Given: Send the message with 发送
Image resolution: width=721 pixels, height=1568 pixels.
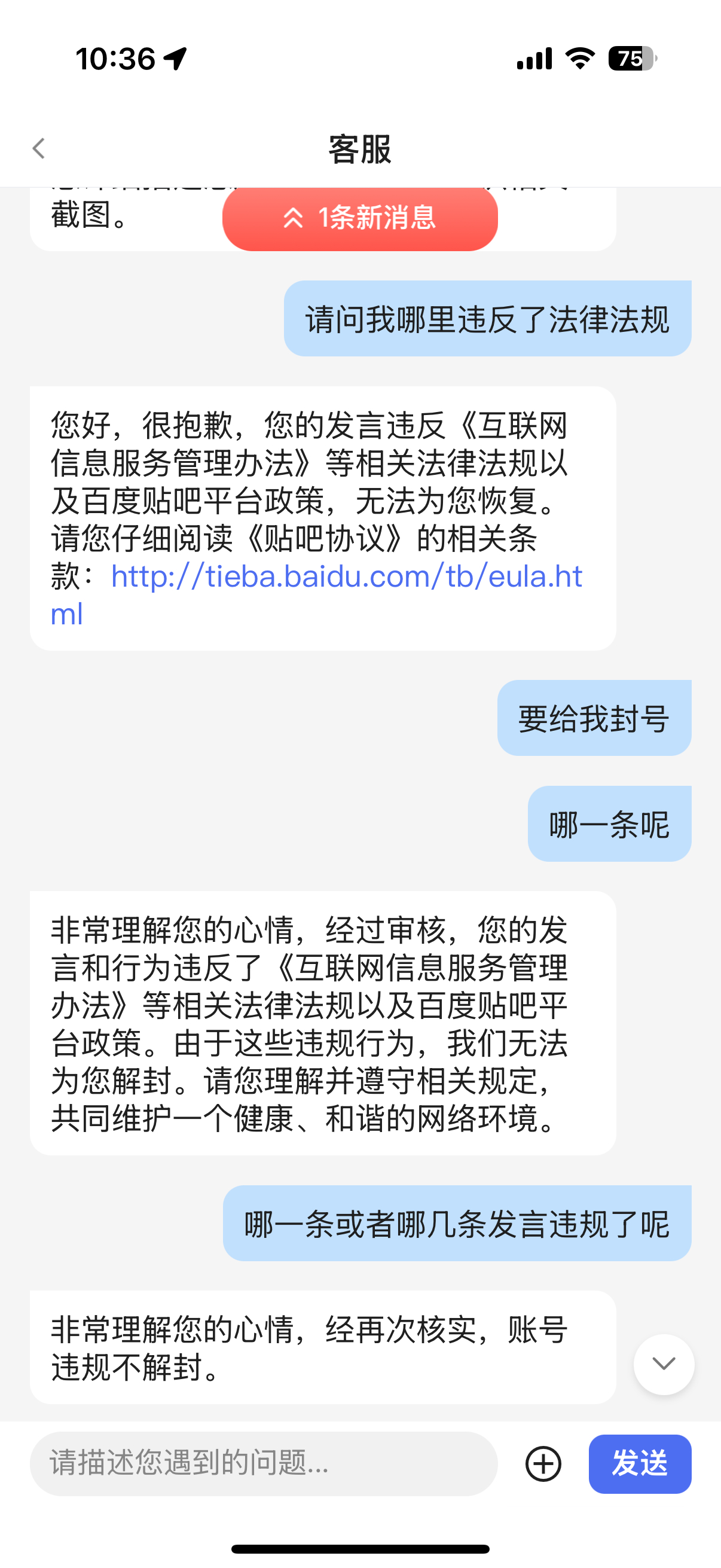Looking at the screenshot, I should click(639, 1463).
